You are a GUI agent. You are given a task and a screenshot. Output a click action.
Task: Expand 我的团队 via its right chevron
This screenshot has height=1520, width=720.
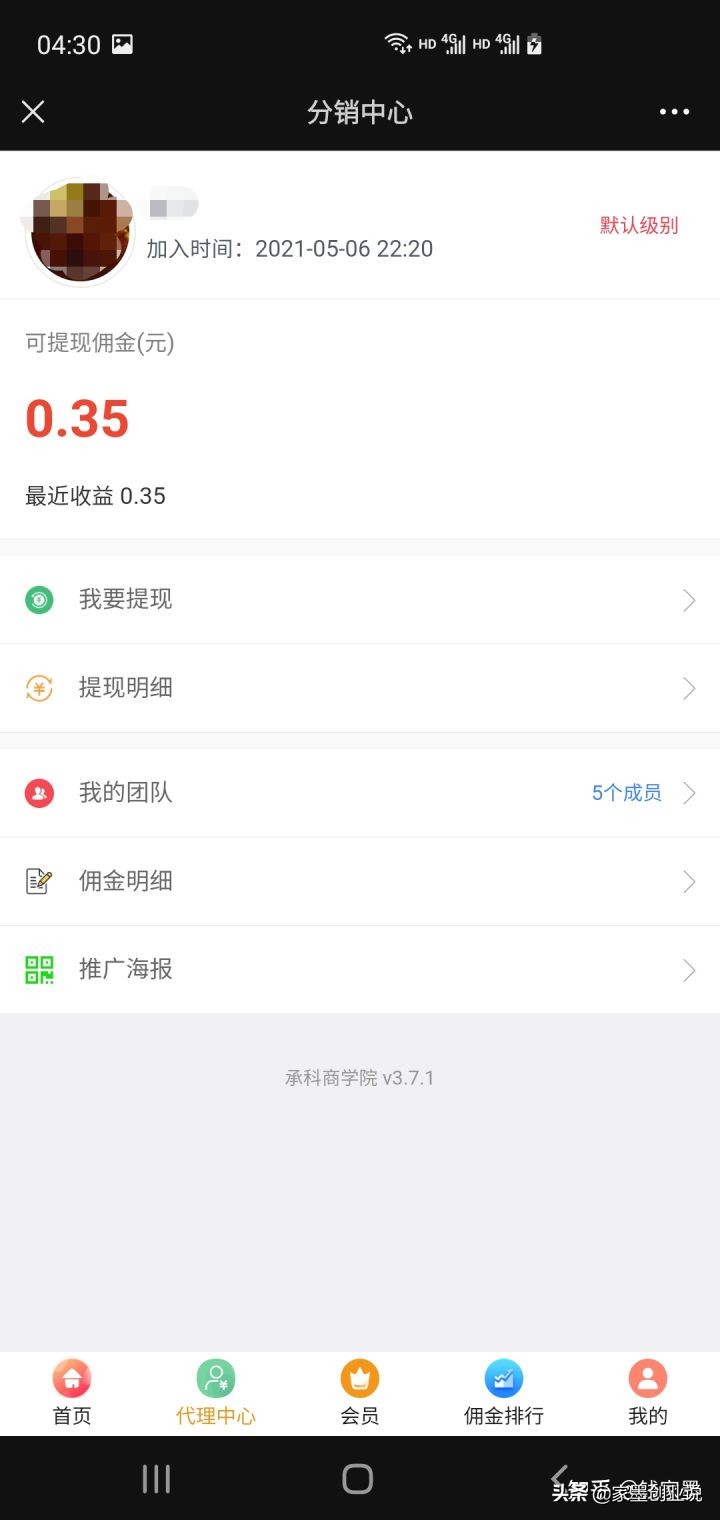(688, 792)
